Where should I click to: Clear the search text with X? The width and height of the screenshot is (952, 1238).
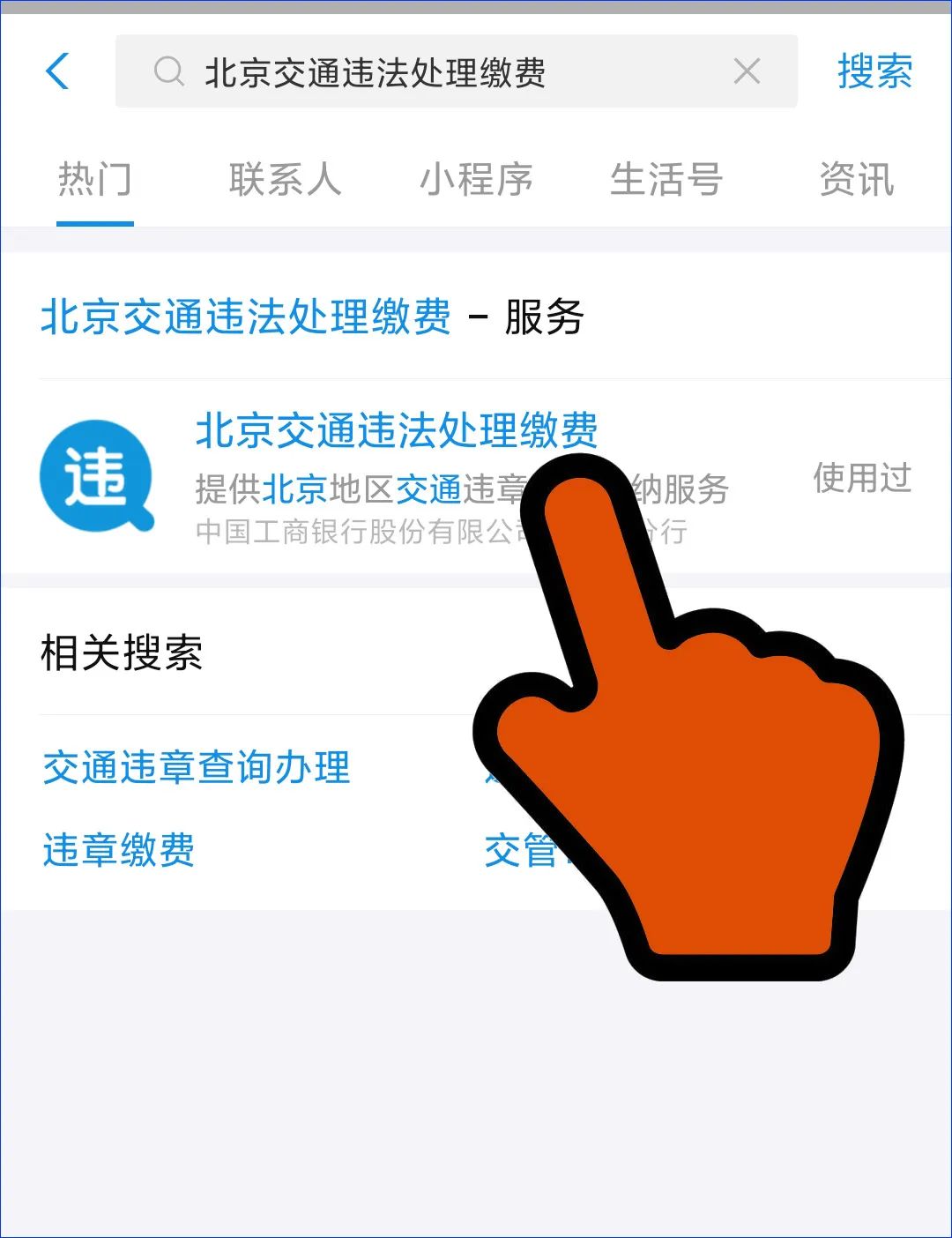tap(747, 71)
